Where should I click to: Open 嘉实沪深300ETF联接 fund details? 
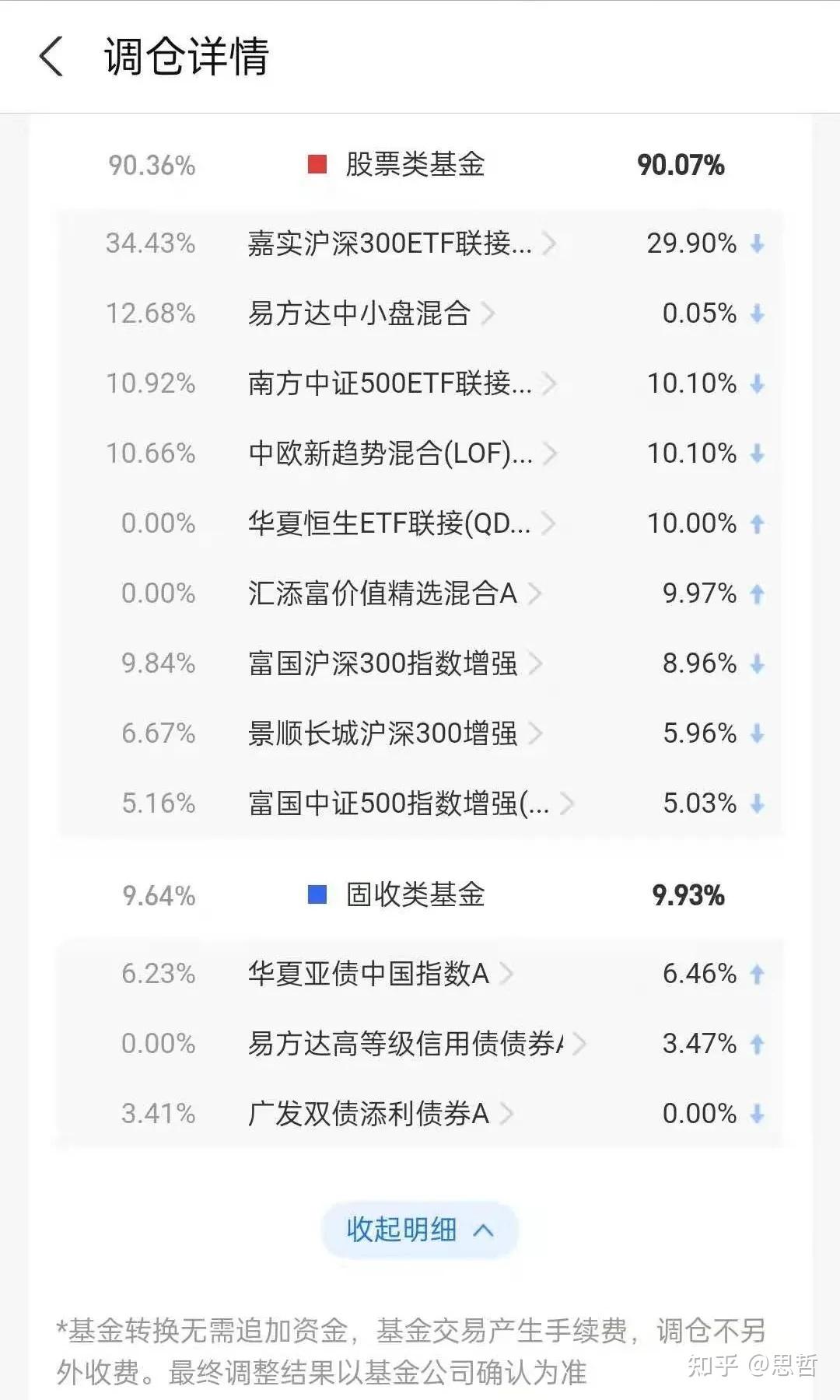[401, 243]
